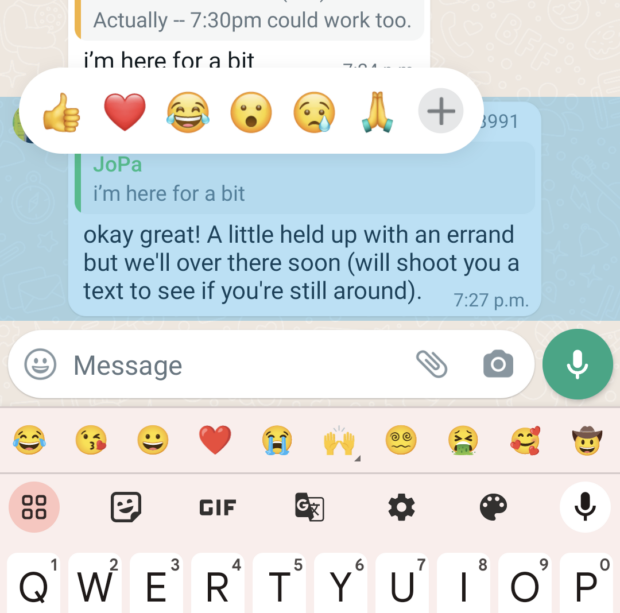
Task: React with the thumbs up emoji
Action: pyautogui.click(x=62, y=112)
